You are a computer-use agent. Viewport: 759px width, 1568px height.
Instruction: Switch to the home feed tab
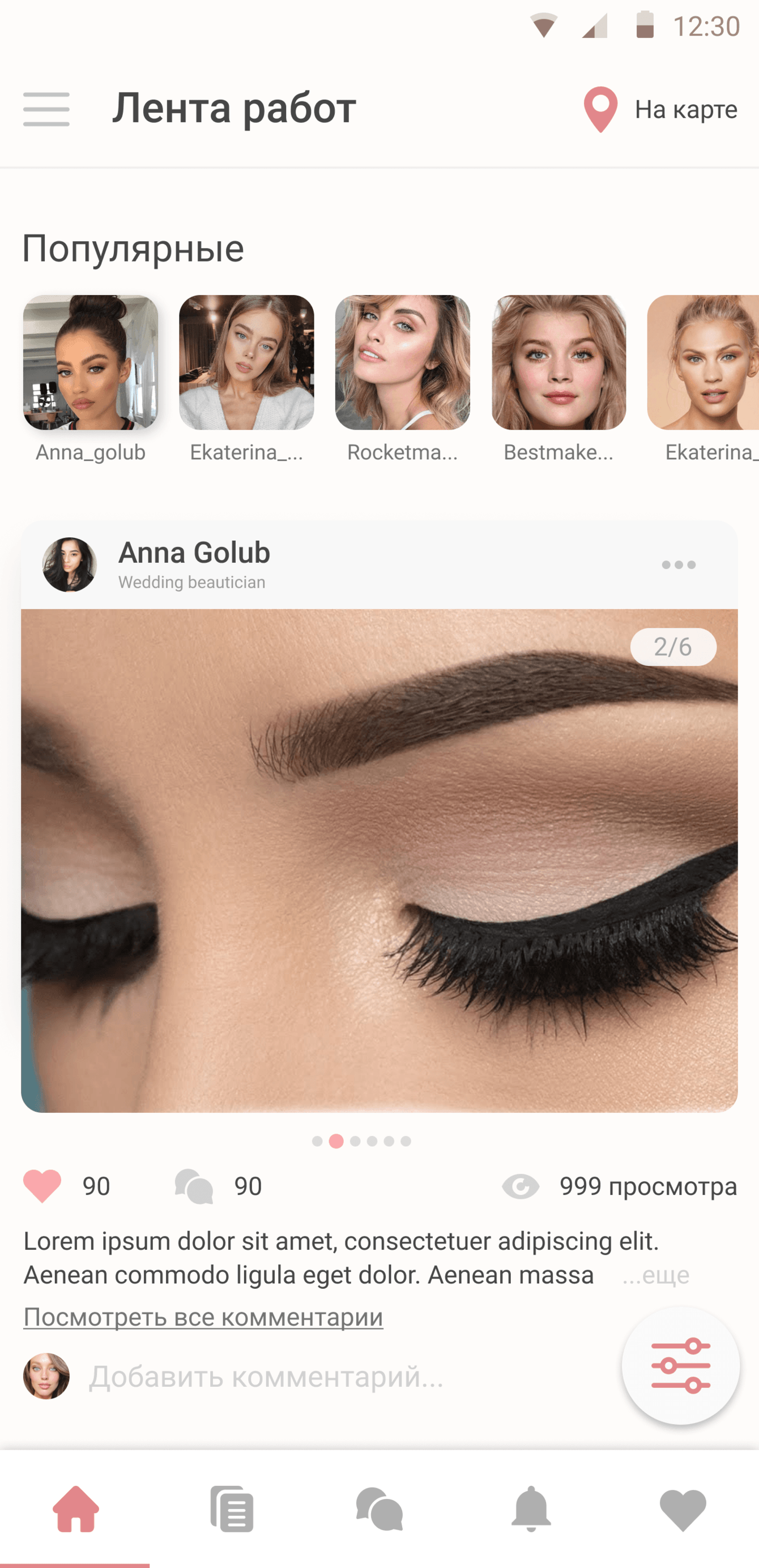75,1509
